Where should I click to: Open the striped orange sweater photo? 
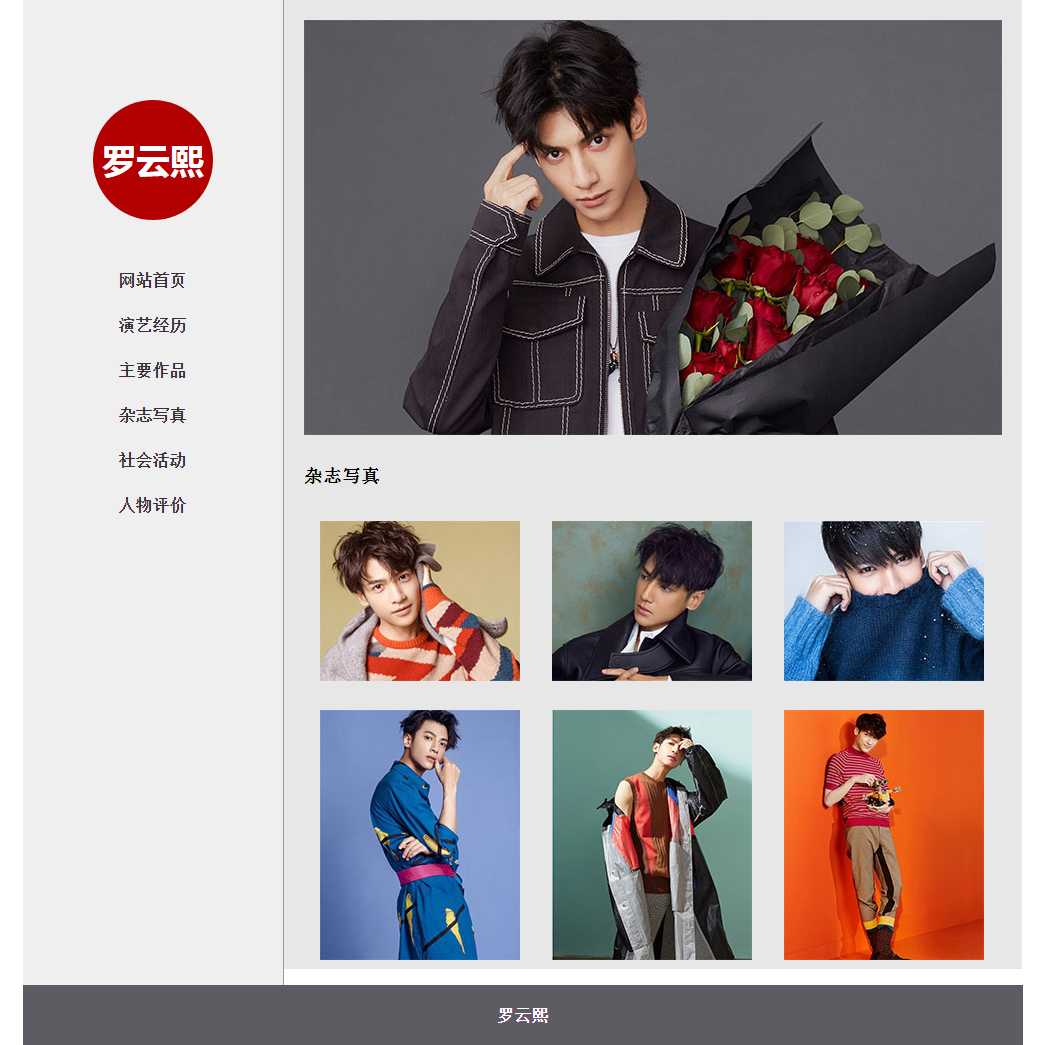pyautogui.click(x=420, y=601)
